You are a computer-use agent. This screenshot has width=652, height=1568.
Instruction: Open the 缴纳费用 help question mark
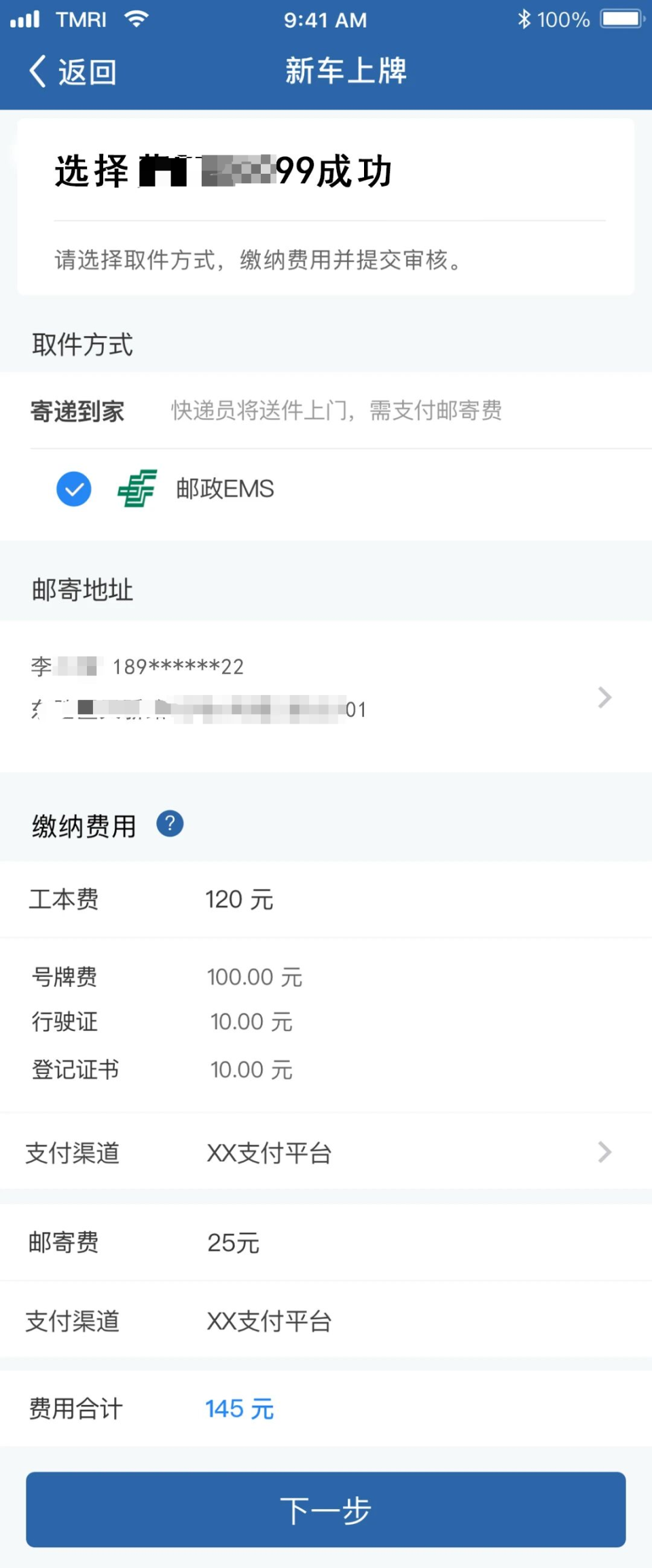tap(170, 823)
